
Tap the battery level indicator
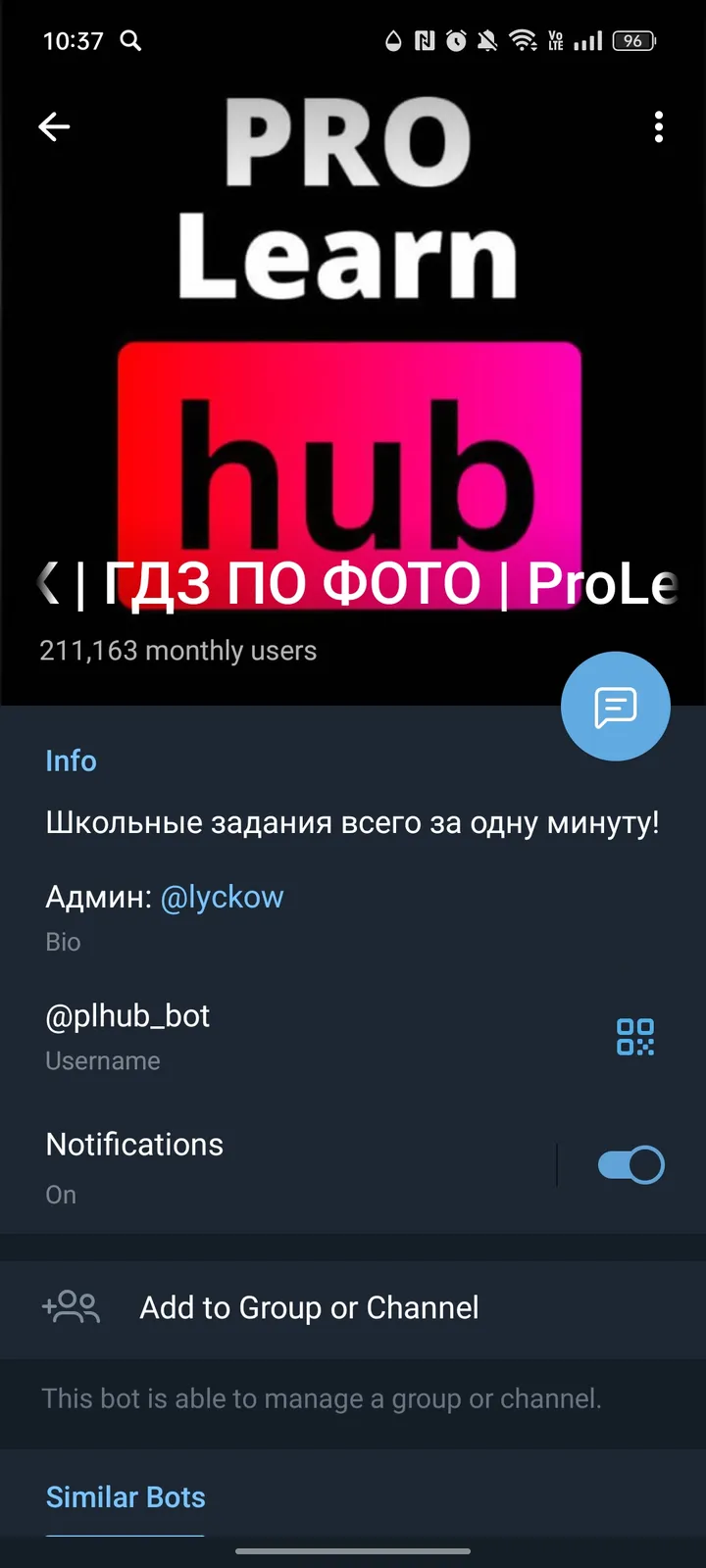click(632, 41)
